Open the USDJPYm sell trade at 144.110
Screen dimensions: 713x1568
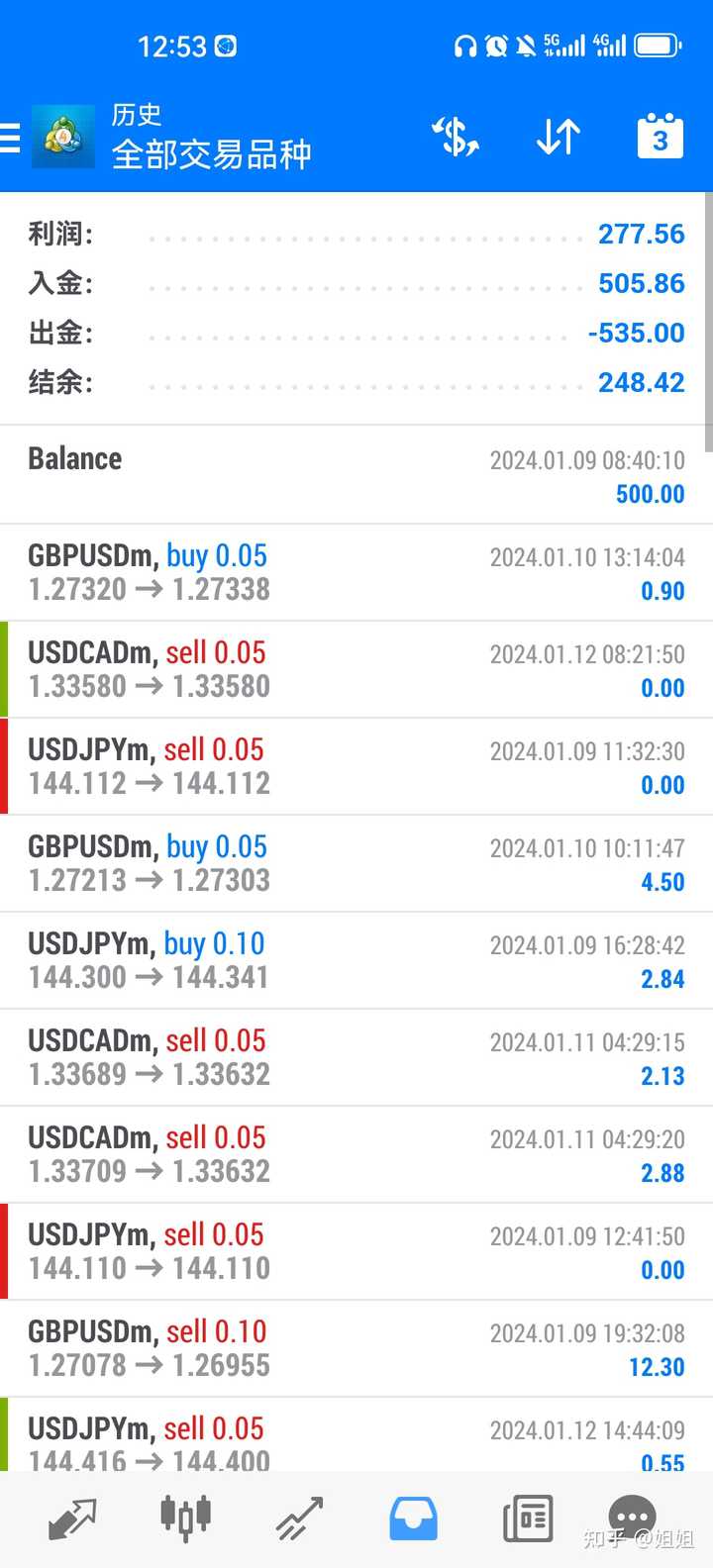(x=356, y=1251)
